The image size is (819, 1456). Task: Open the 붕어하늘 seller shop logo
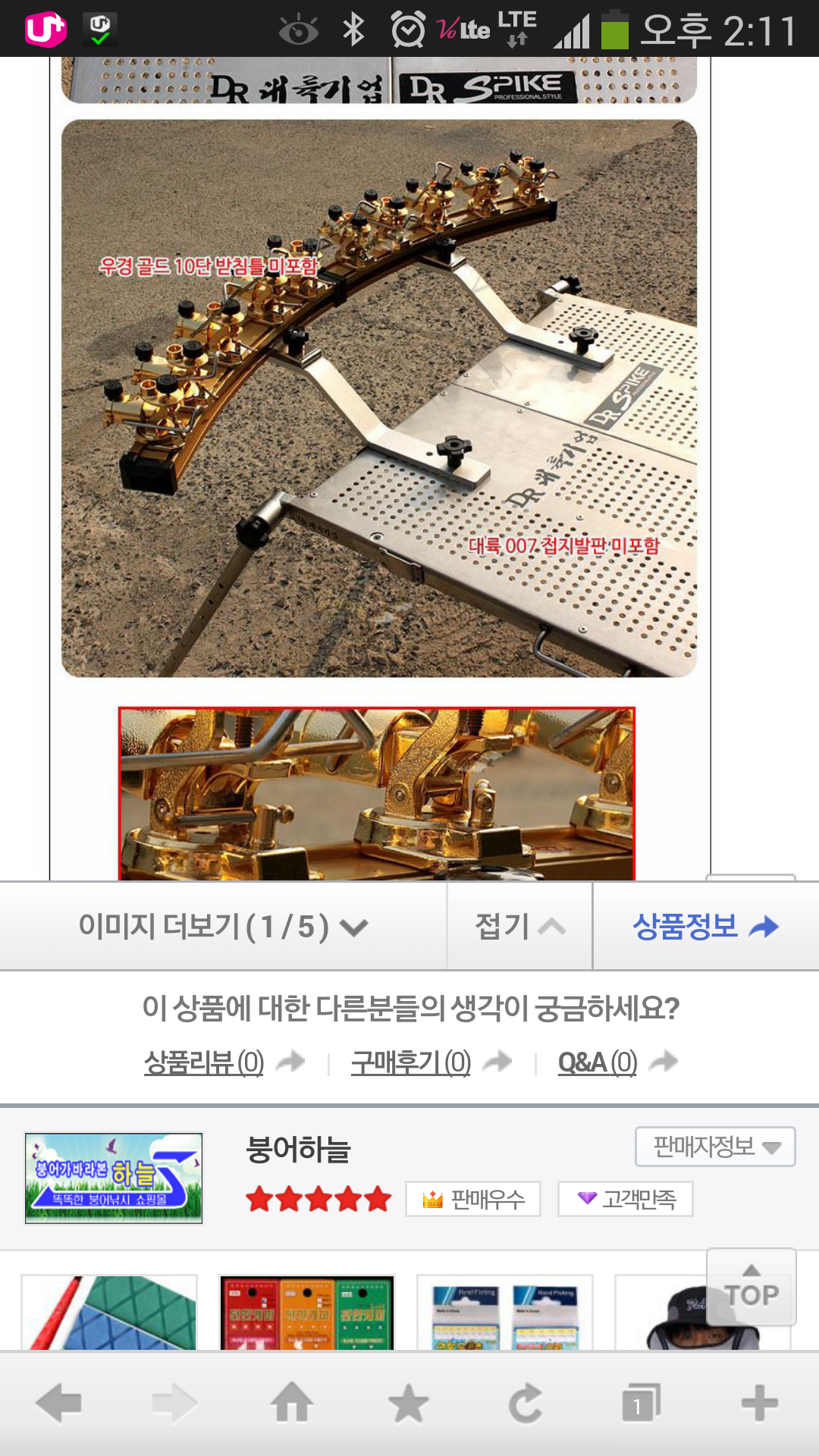pyautogui.click(x=114, y=1178)
